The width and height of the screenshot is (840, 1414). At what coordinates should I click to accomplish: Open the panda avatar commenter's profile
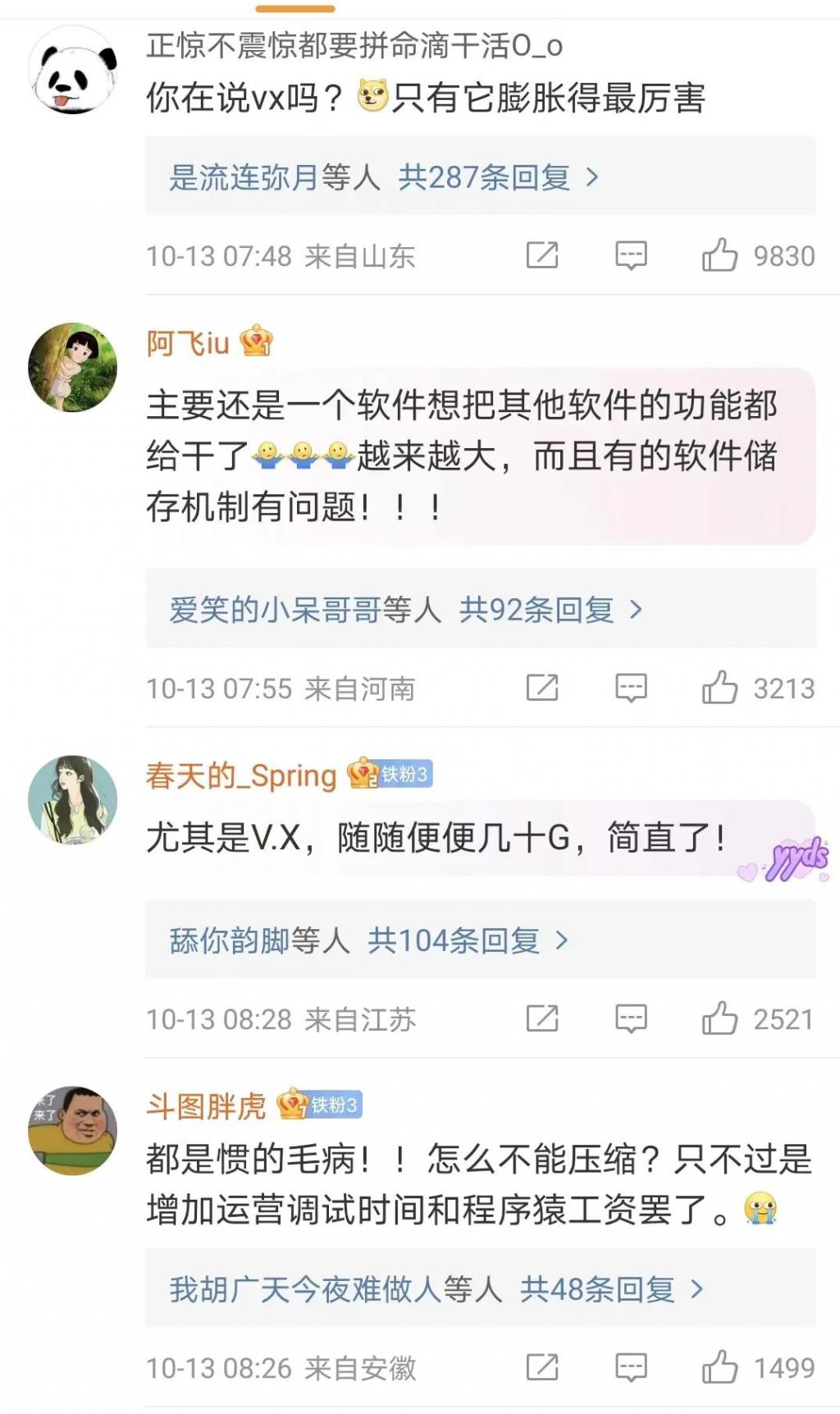pyautogui.click(x=73, y=71)
